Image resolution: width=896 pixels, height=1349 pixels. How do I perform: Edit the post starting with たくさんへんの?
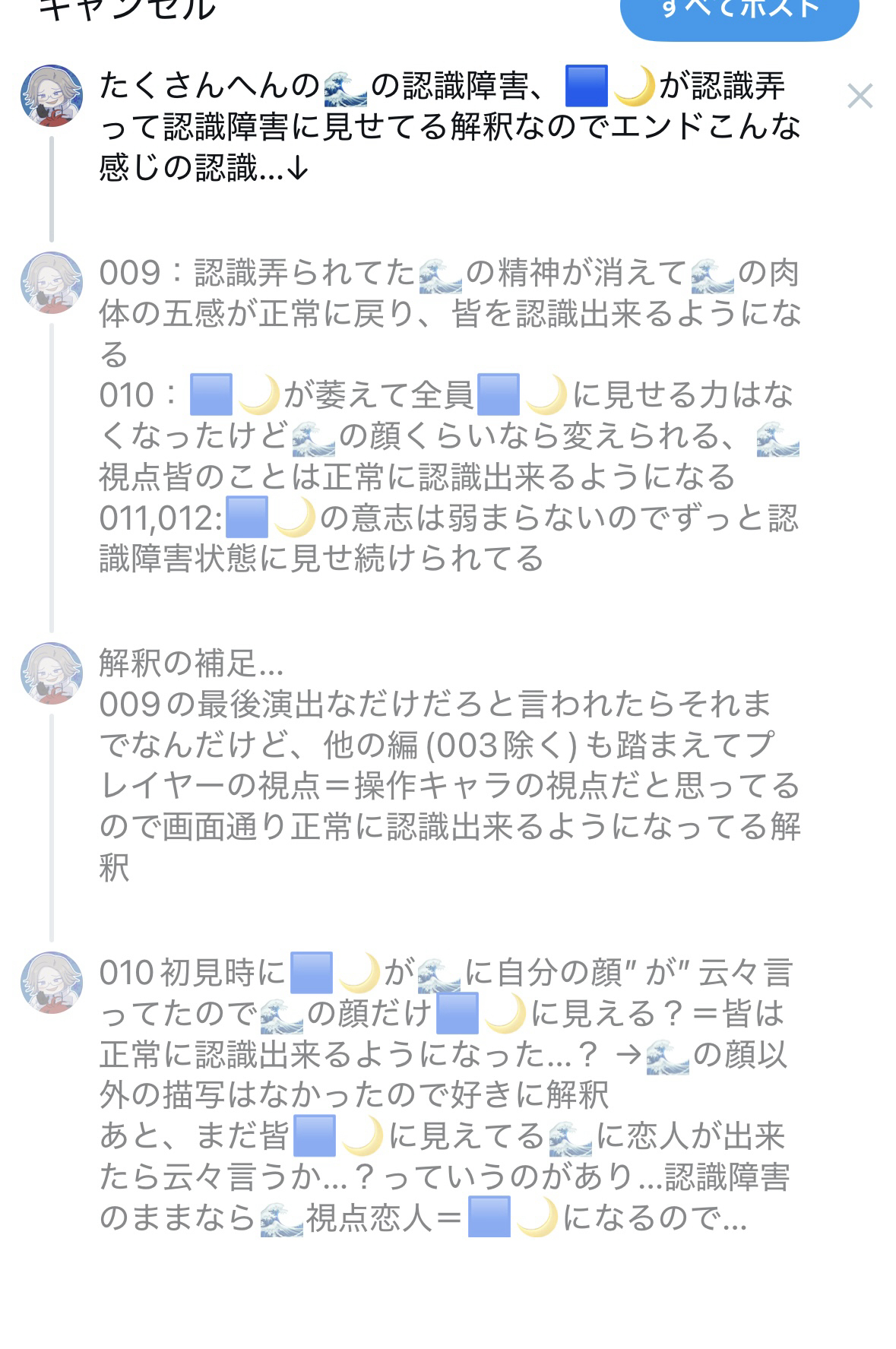click(448, 126)
